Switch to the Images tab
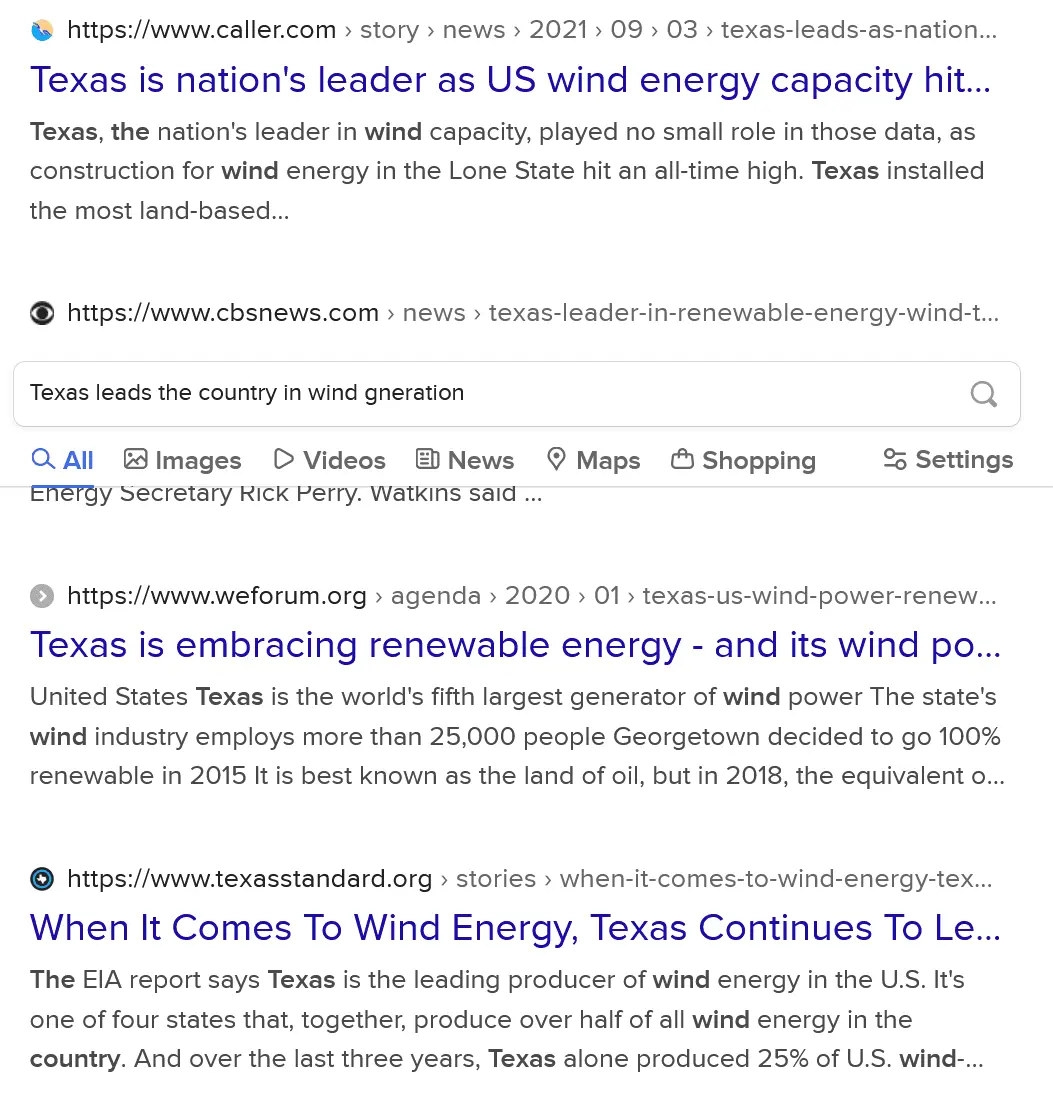This screenshot has height=1105, width=1053. (x=183, y=460)
